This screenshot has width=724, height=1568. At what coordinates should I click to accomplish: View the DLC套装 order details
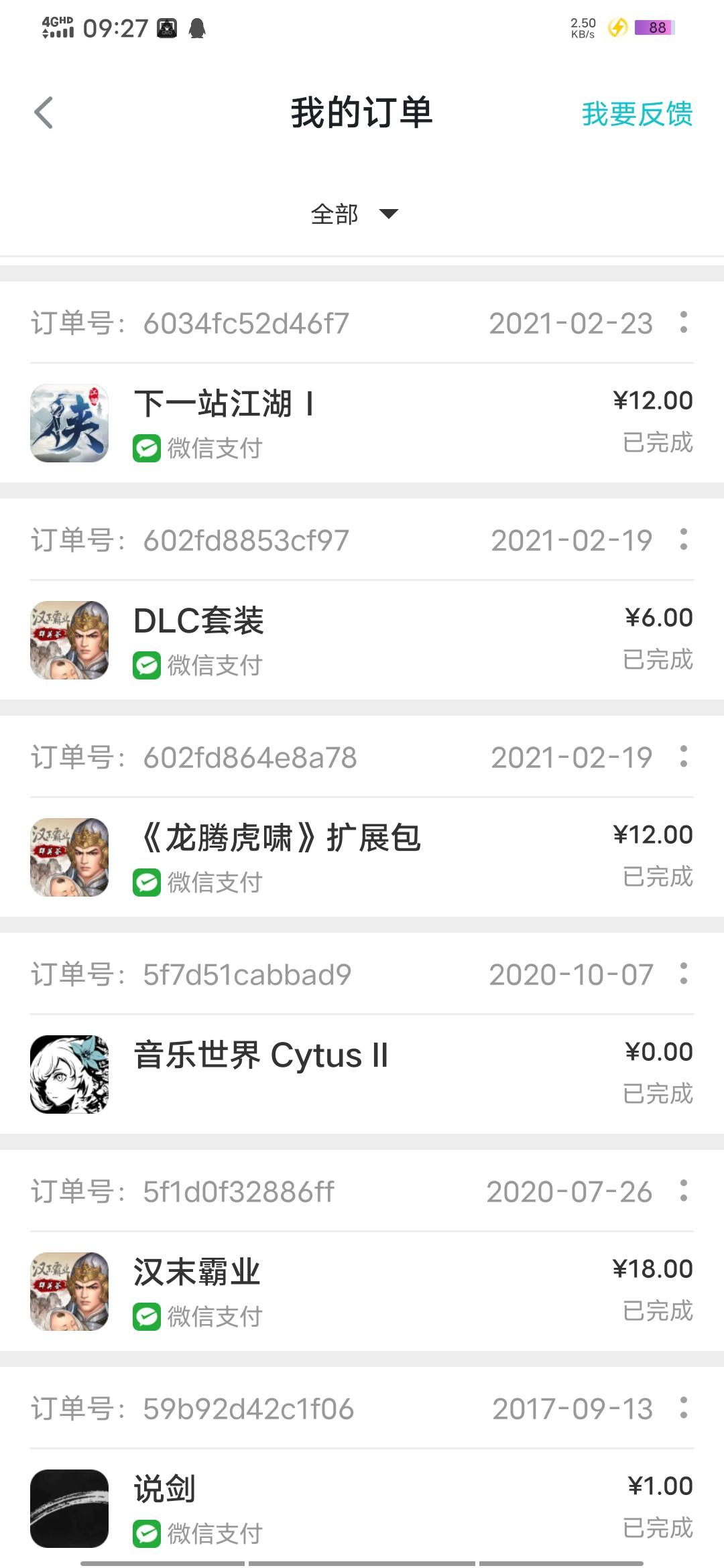(362, 640)
